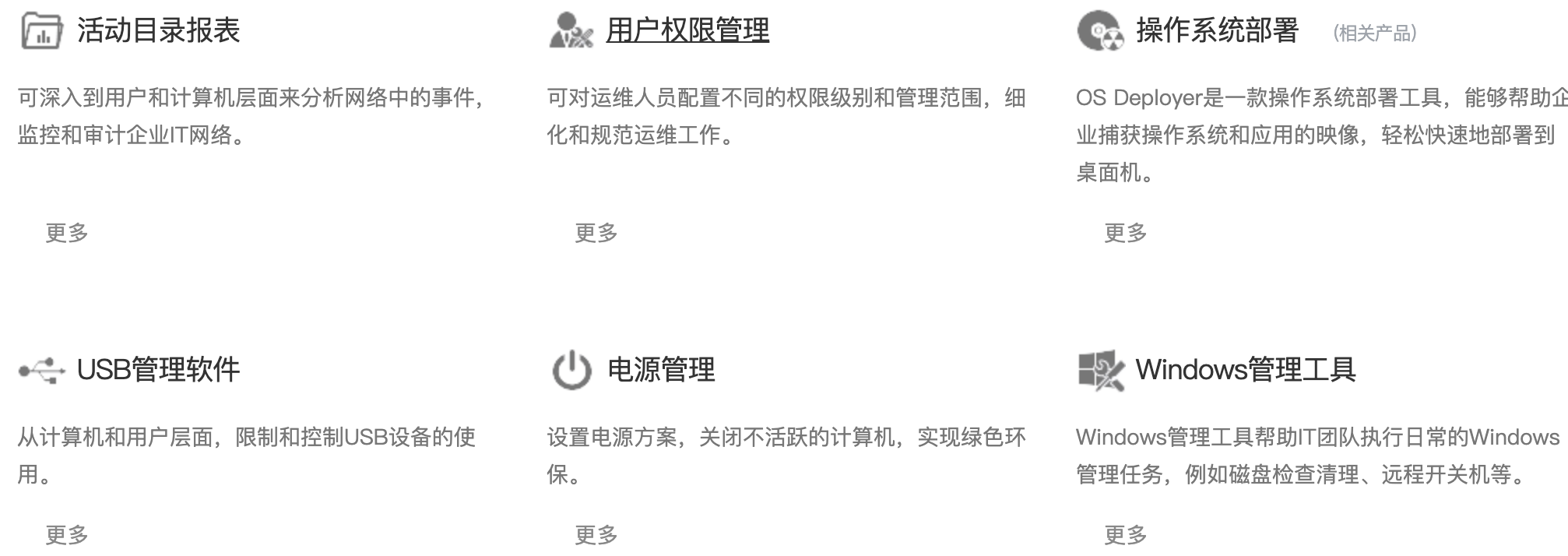Open the 操作系统部署 product title

[x=1217, y=31]
